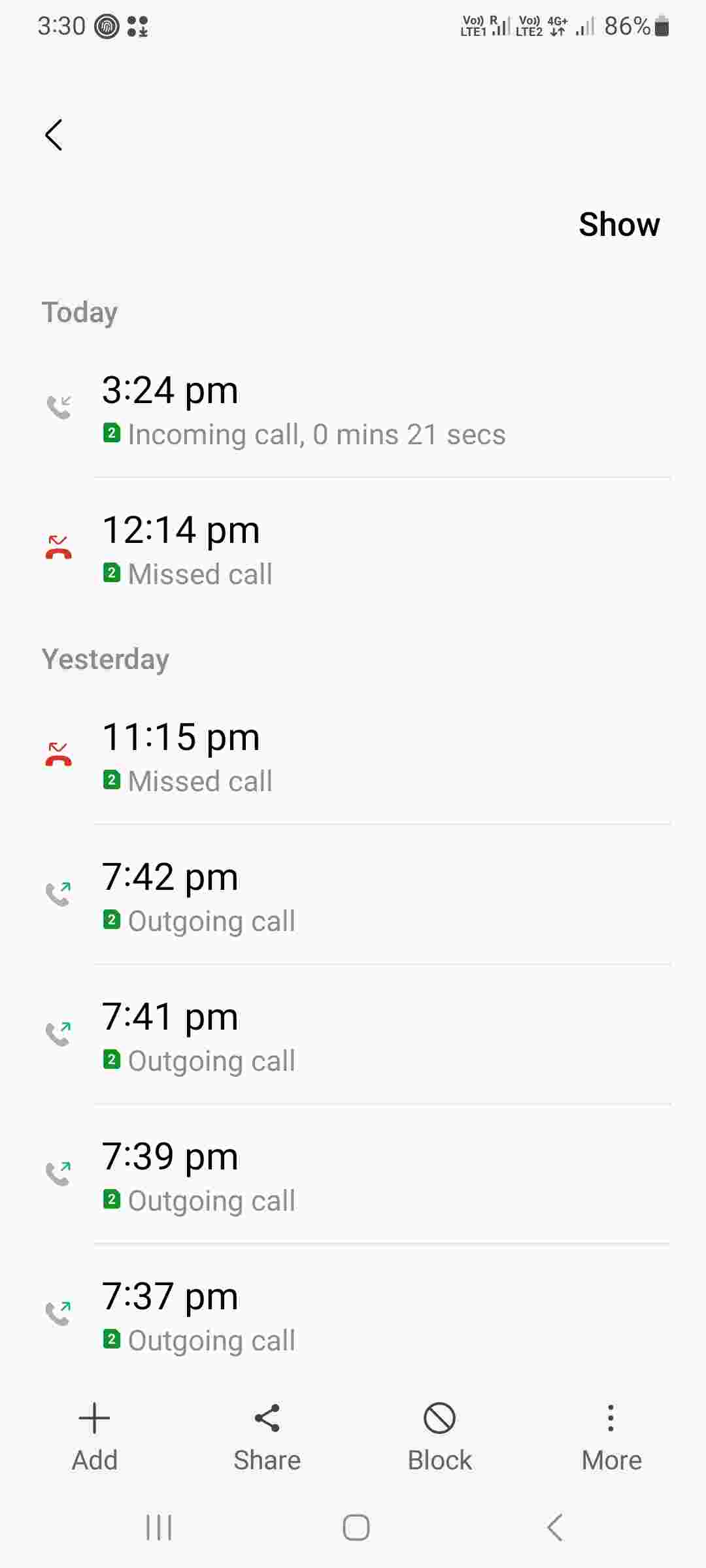Open the 12:14 pm missed call entry
This screenshot has width=706, height=1568.
pos(353,550)
